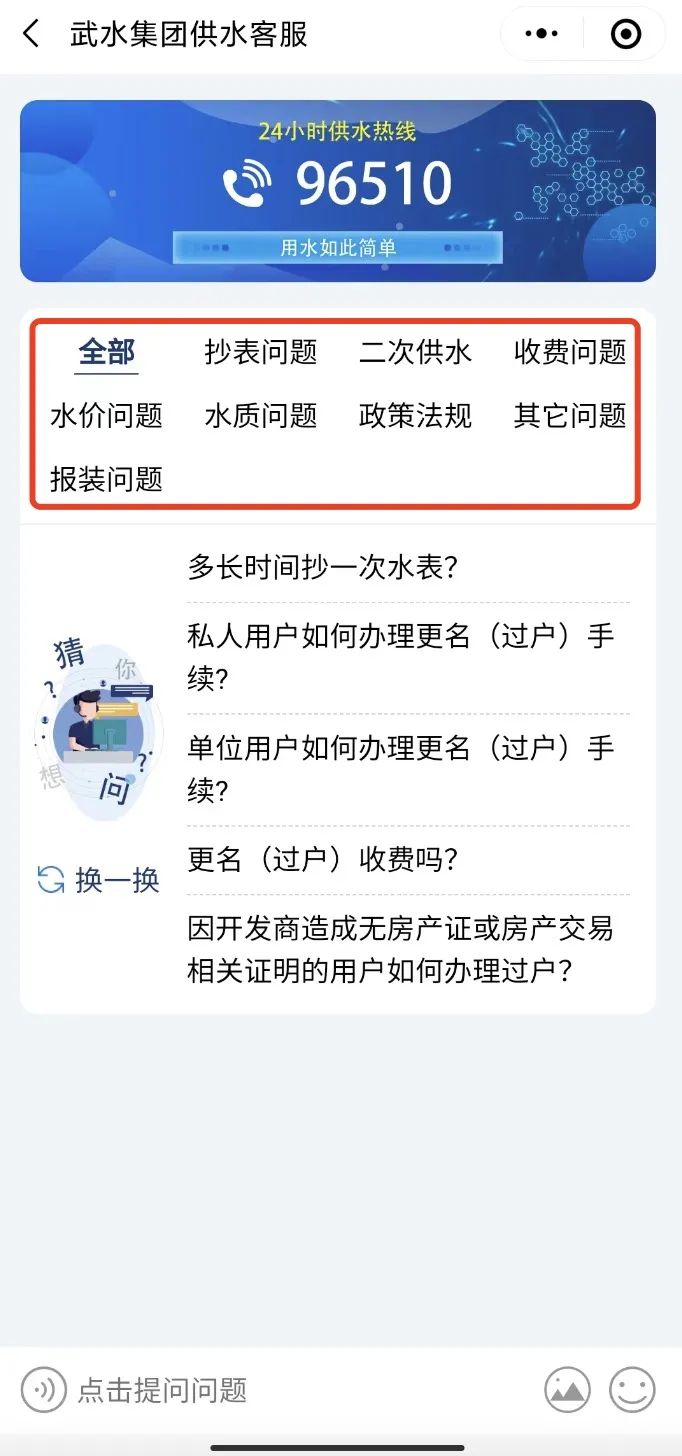Image resolution: width=682 pixels, height=1456 pixels.
Task: Close the mini program with the circle icon
Action: [625, 35]
